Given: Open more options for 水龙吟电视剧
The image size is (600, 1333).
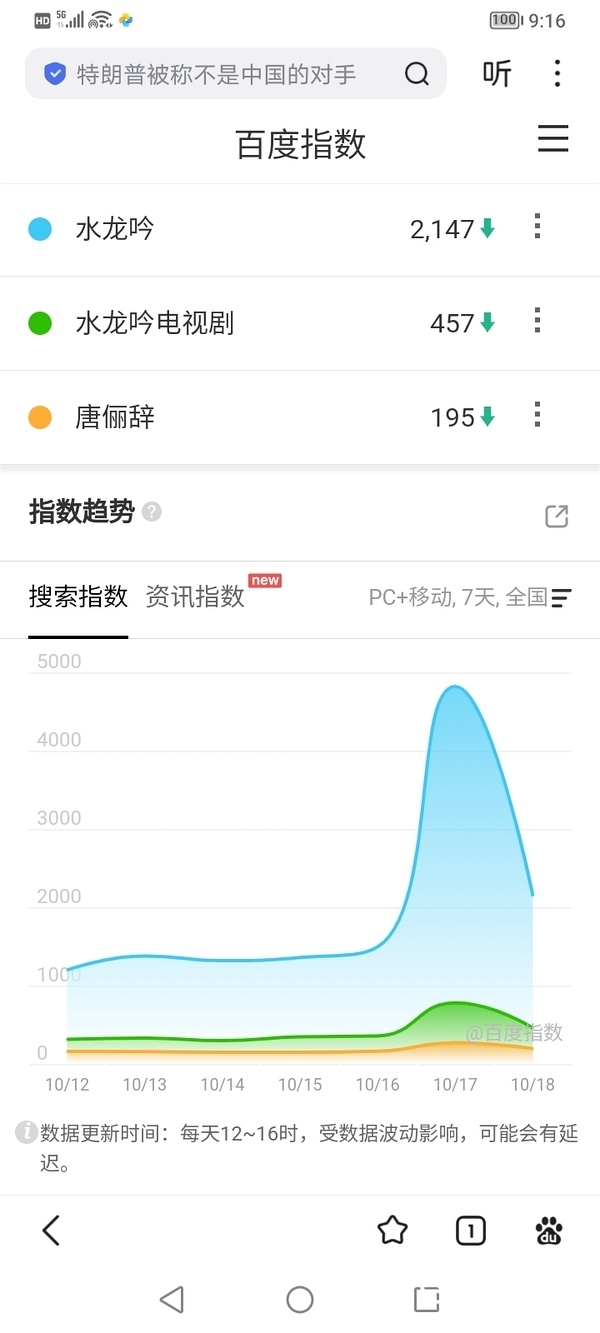Looking at the screenshot, I should pyautogui.click(x=537, y=320).
